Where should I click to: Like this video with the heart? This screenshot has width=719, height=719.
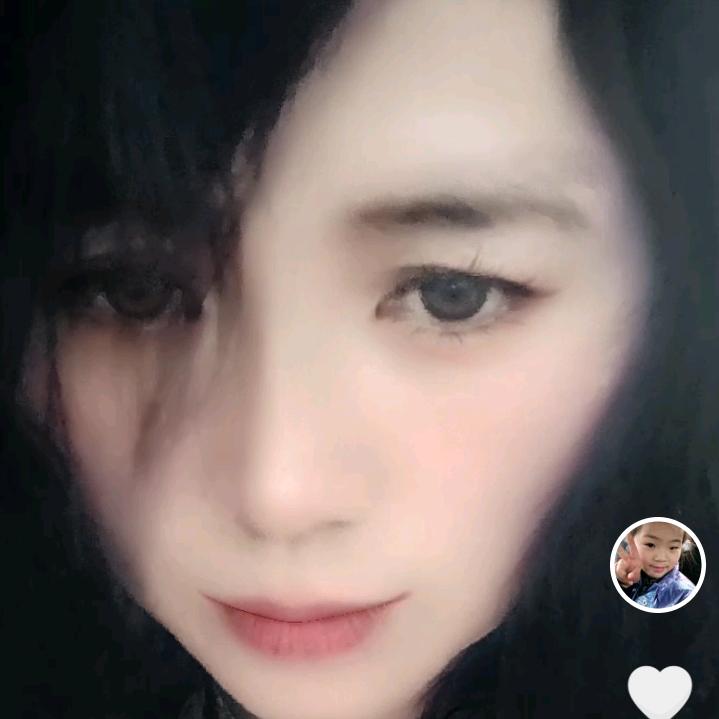(659, 692)
